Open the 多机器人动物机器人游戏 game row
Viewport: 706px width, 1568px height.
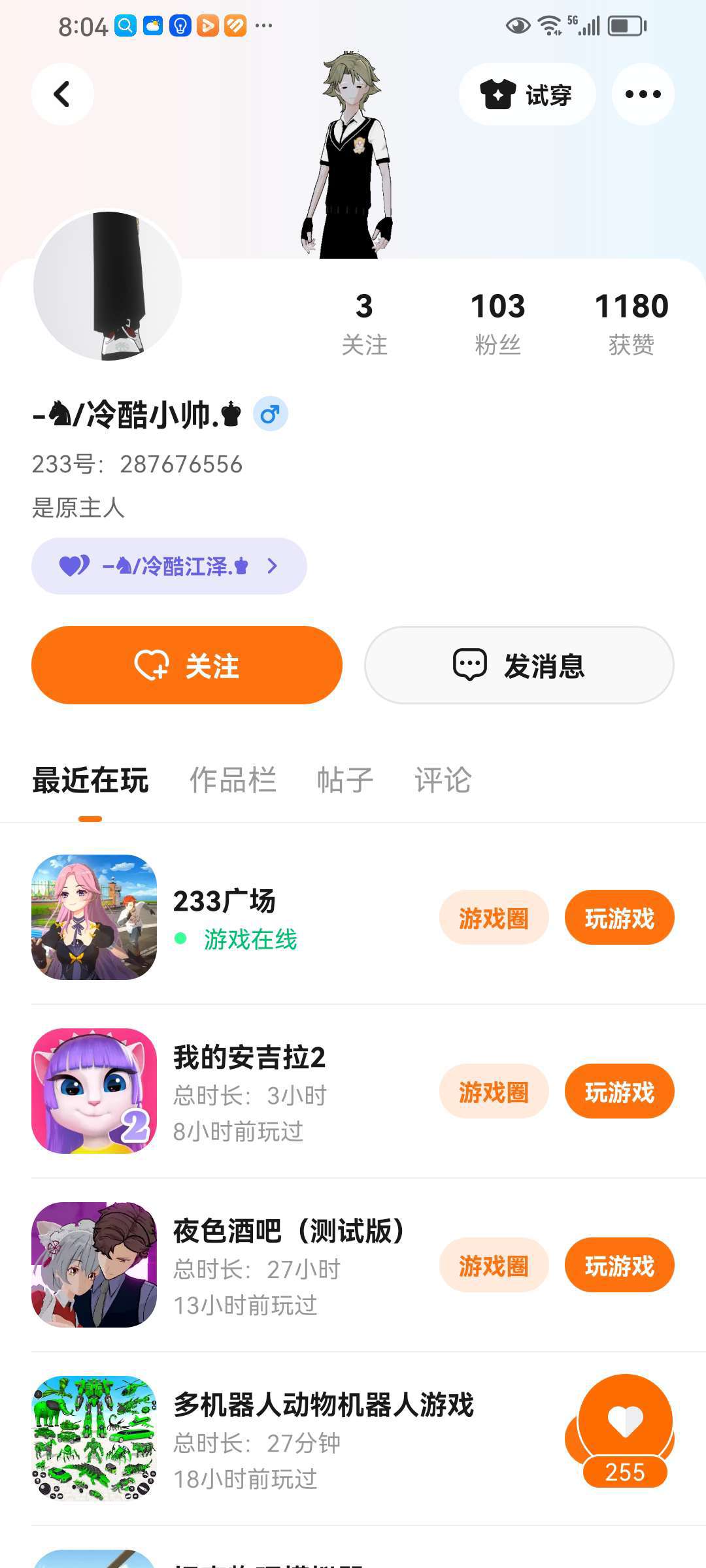(x=323, y=1439)
